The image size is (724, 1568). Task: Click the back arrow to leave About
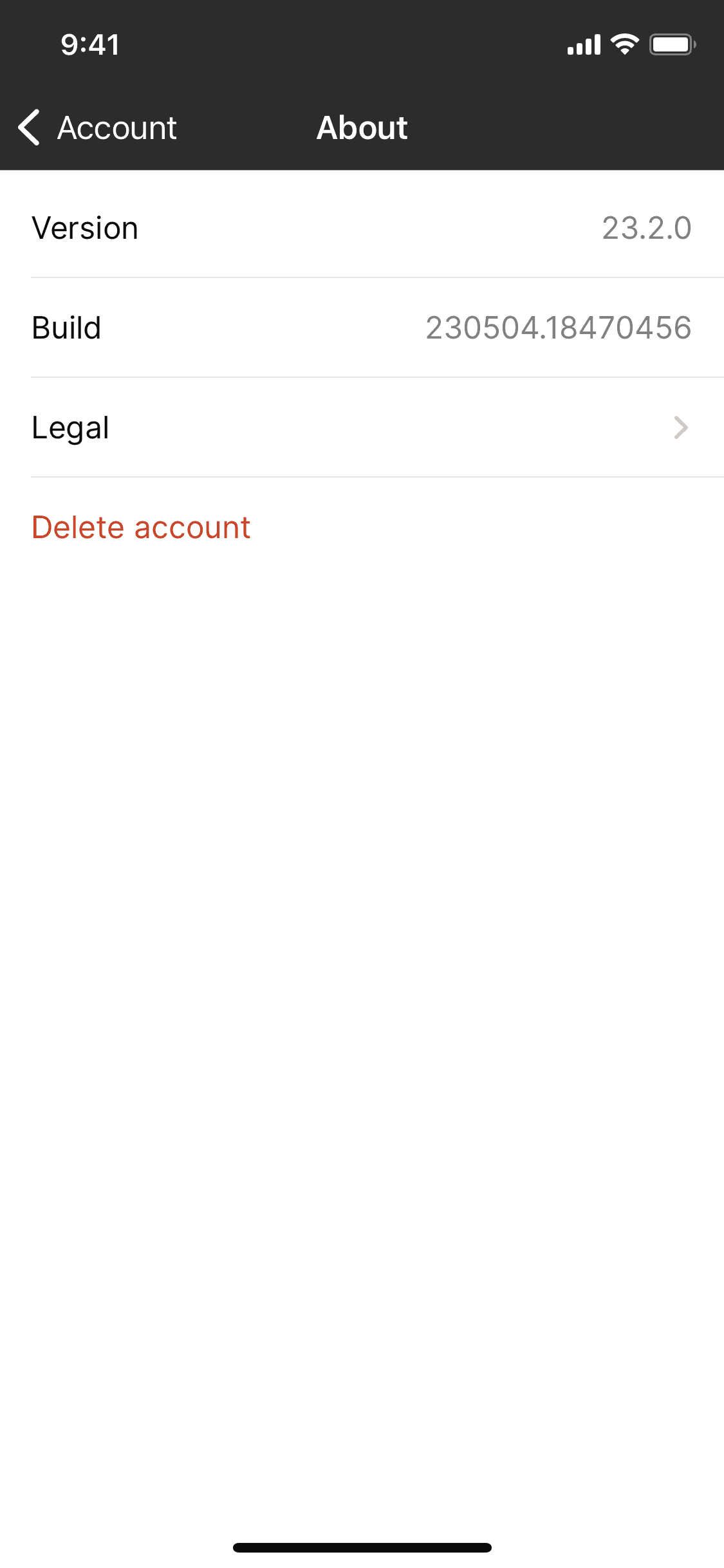(x=30, y=127)
